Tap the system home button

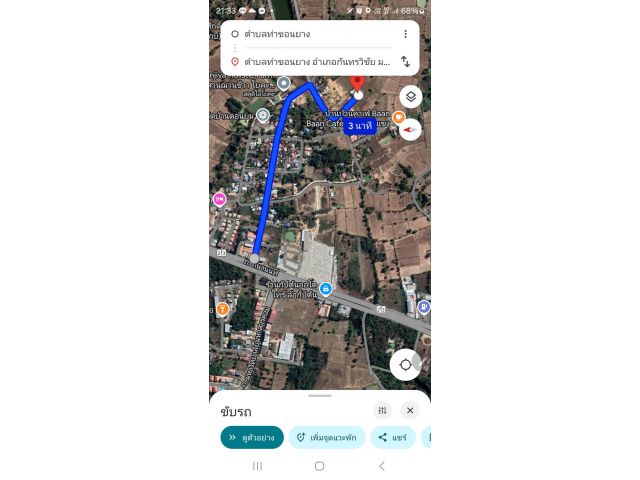coord(319,466)
